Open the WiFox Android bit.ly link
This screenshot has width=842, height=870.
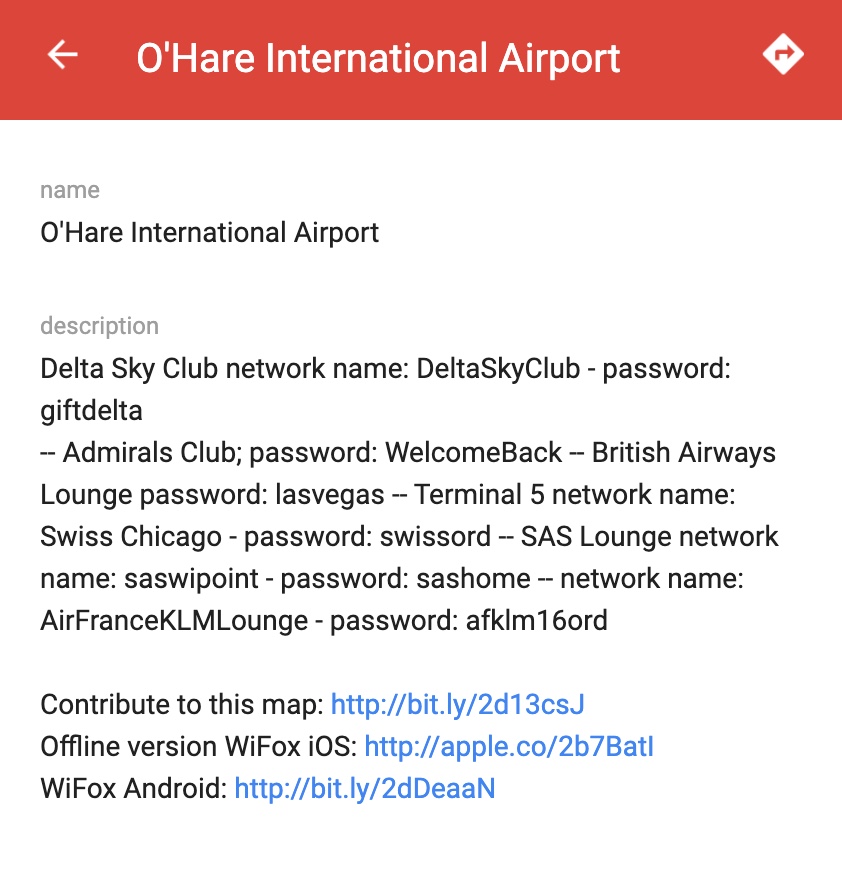pyautogui.click(x=365, y=789)
